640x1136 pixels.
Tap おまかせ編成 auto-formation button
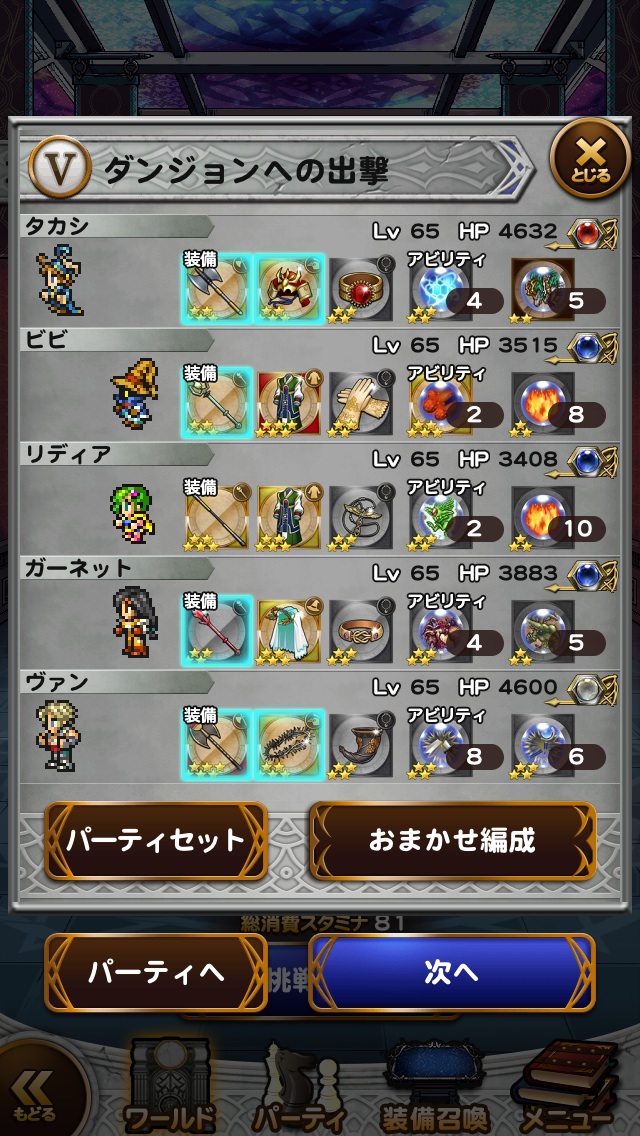[x=452, y=840]
